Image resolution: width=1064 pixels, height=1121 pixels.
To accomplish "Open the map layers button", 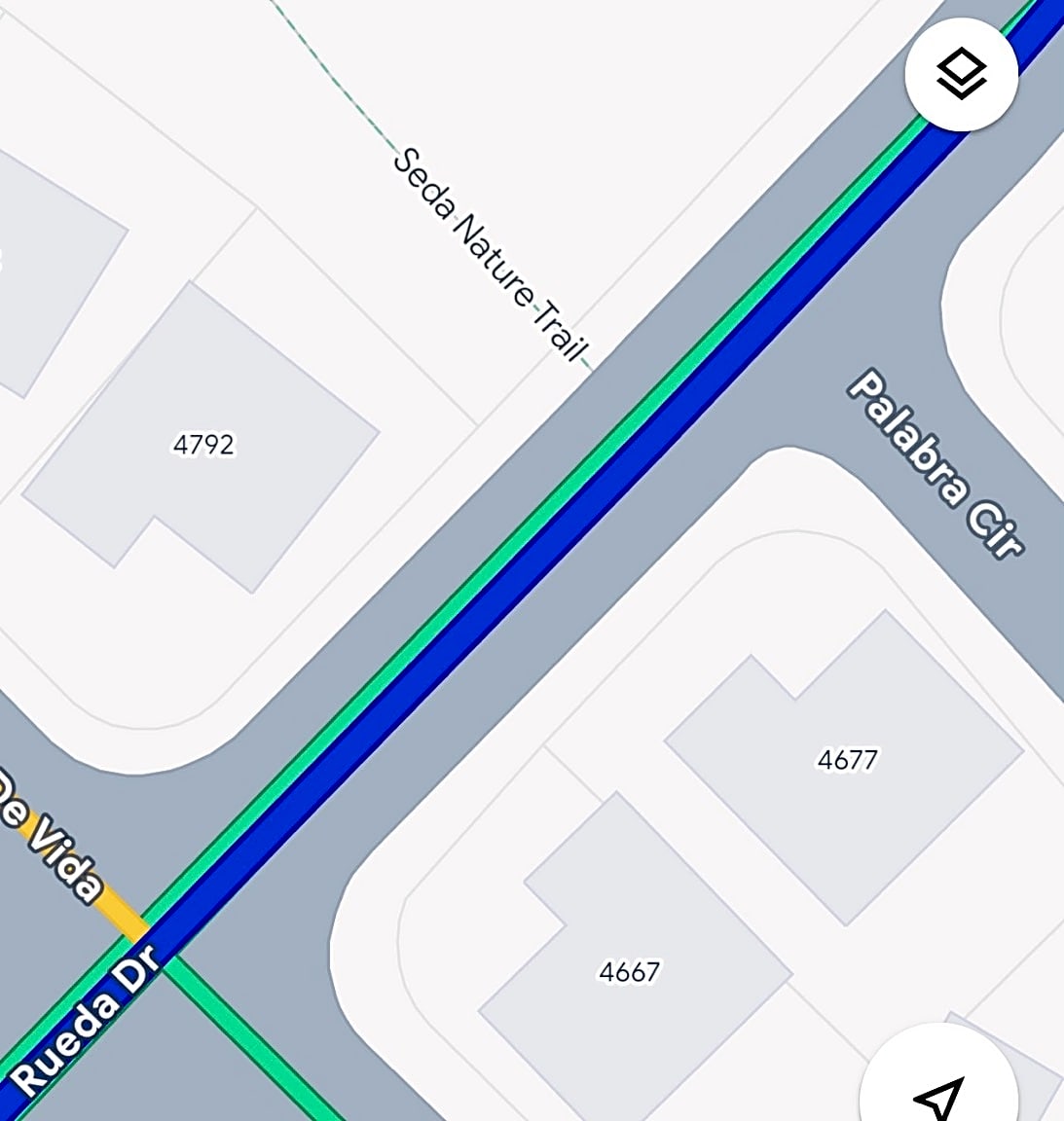I will click(x=961, y=75).
